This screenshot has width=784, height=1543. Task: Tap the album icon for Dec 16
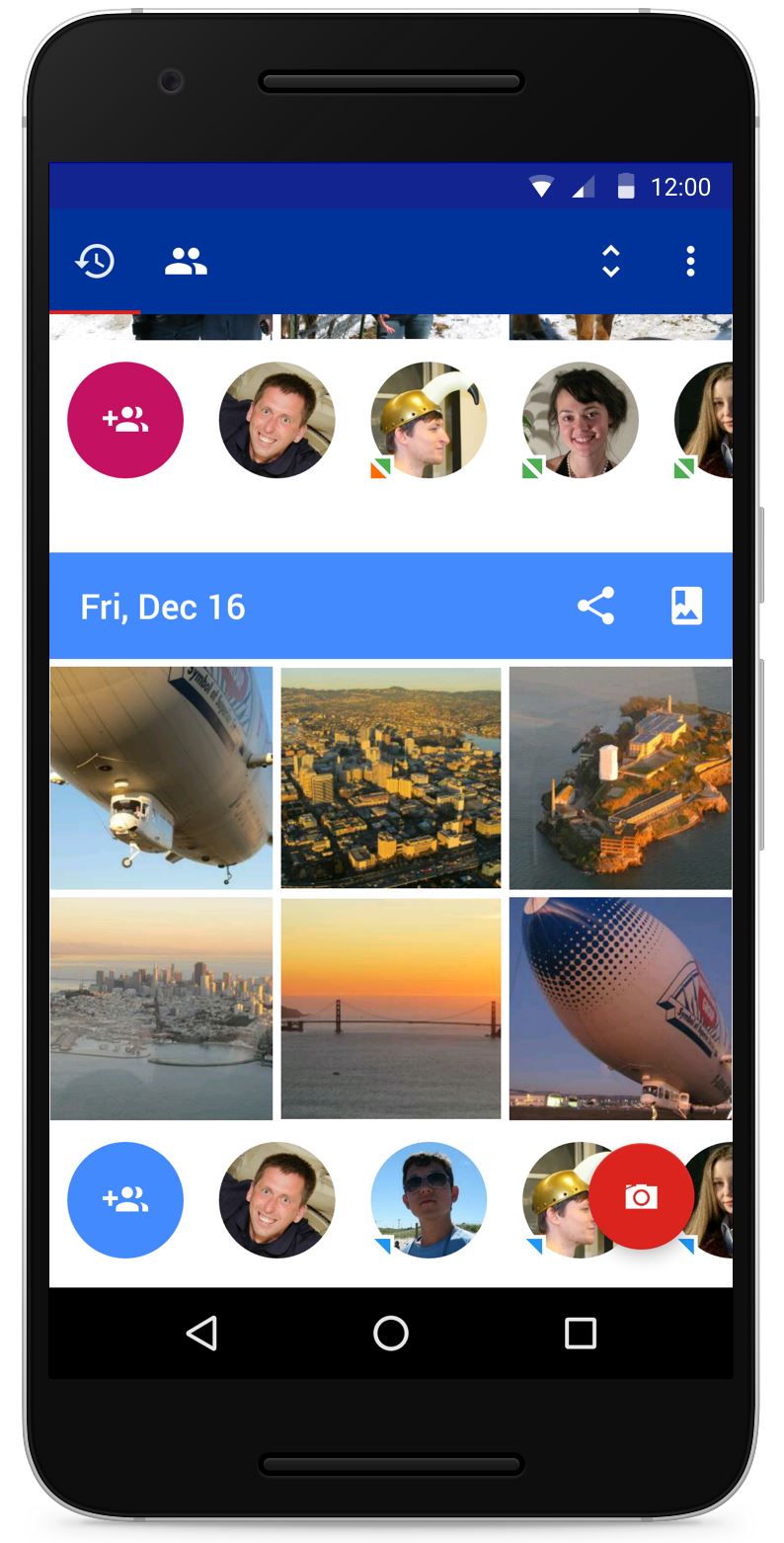687,606
